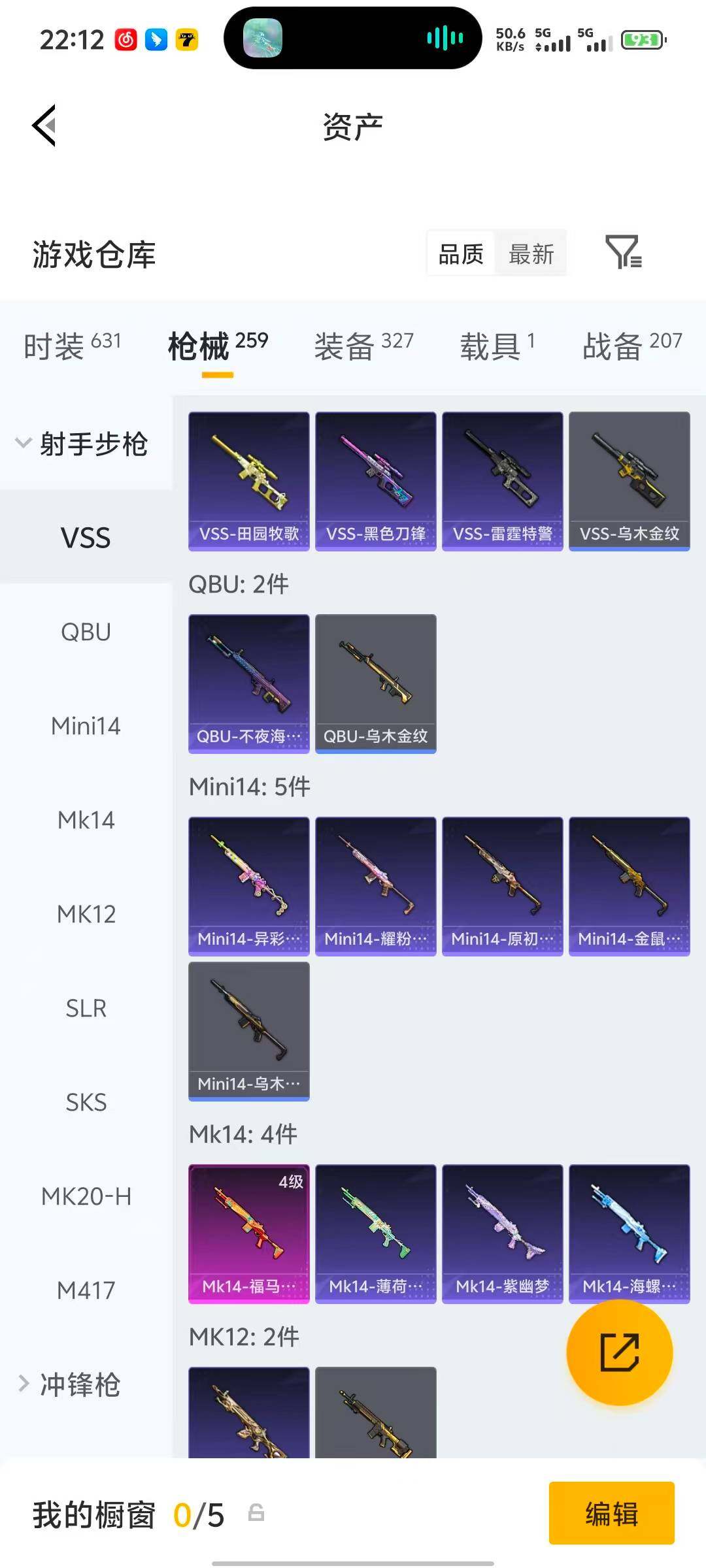Open the filter icon next to 最新

pos(623,252)
